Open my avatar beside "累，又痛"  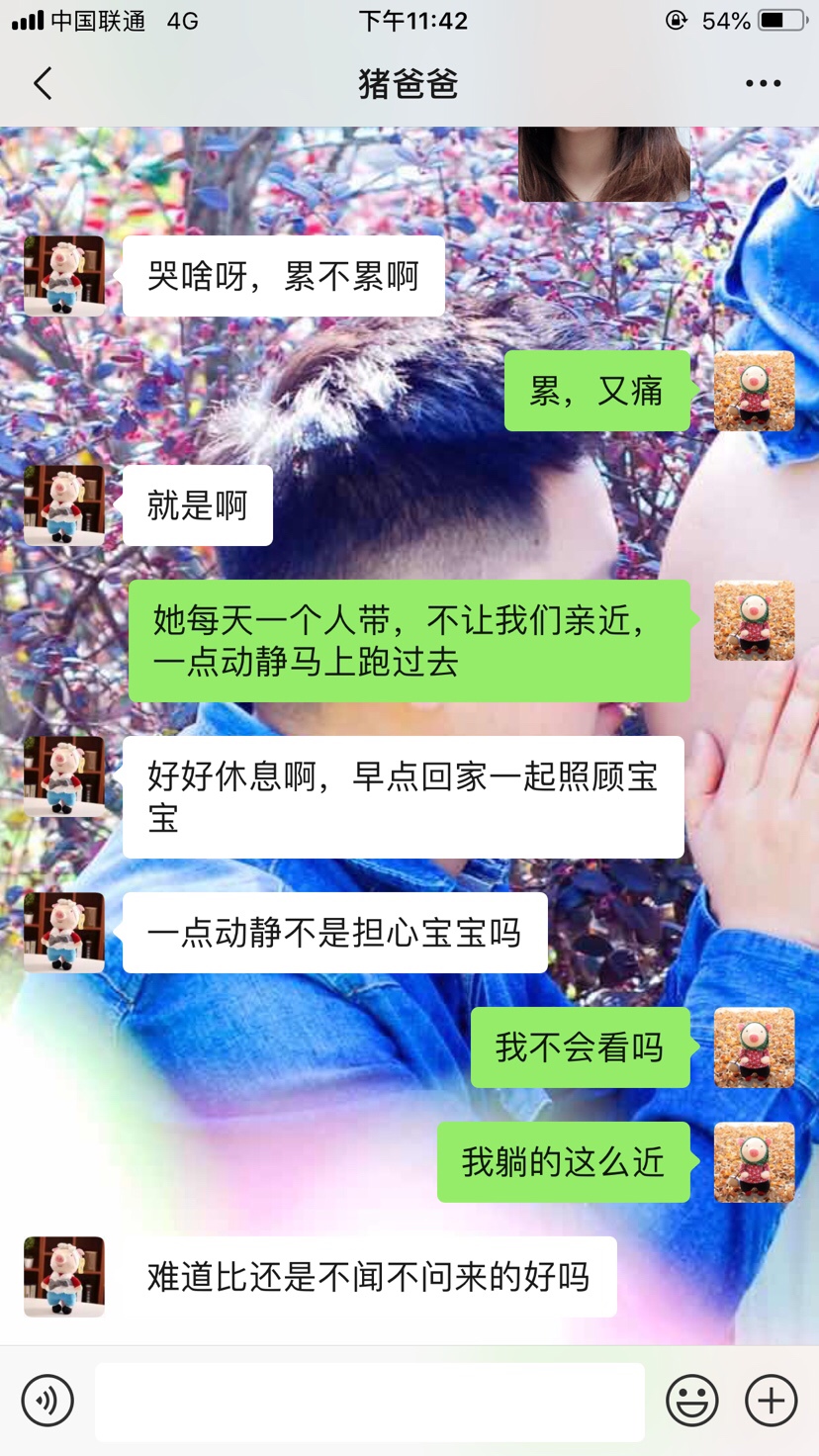click(754, 391)
